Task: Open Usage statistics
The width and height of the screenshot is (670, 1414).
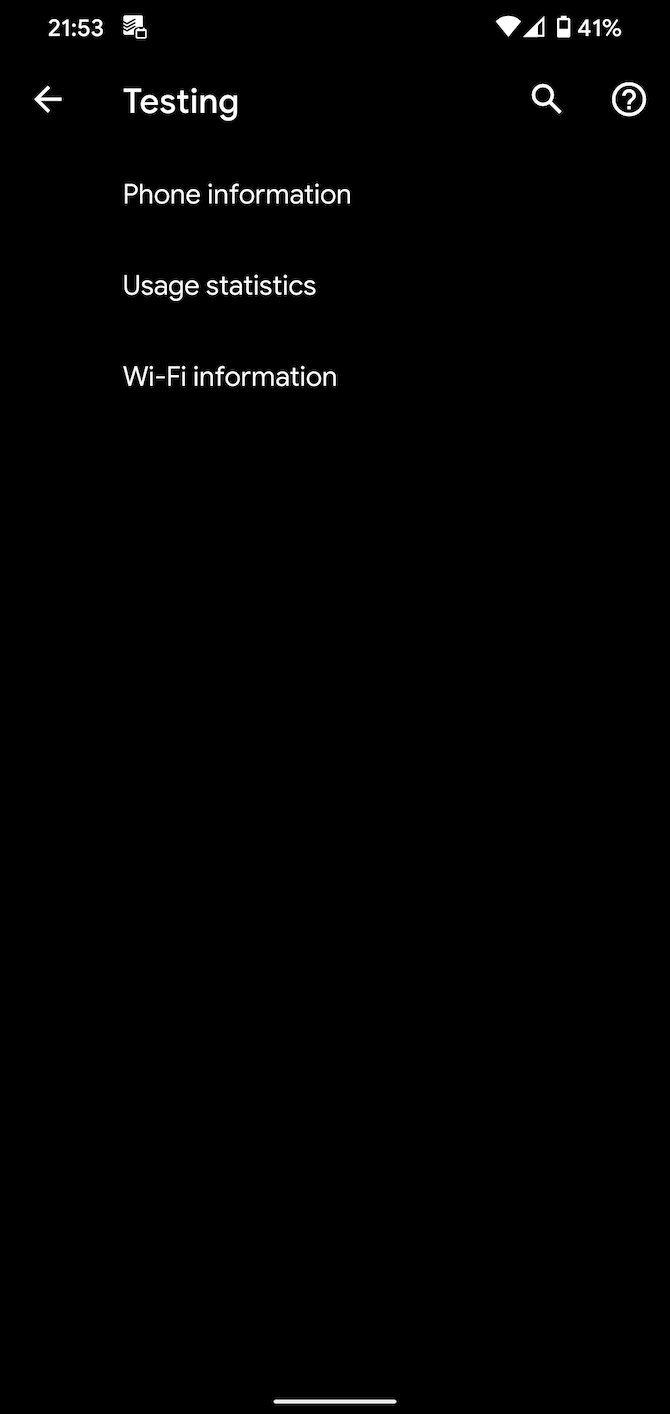Action: [335, 285]
